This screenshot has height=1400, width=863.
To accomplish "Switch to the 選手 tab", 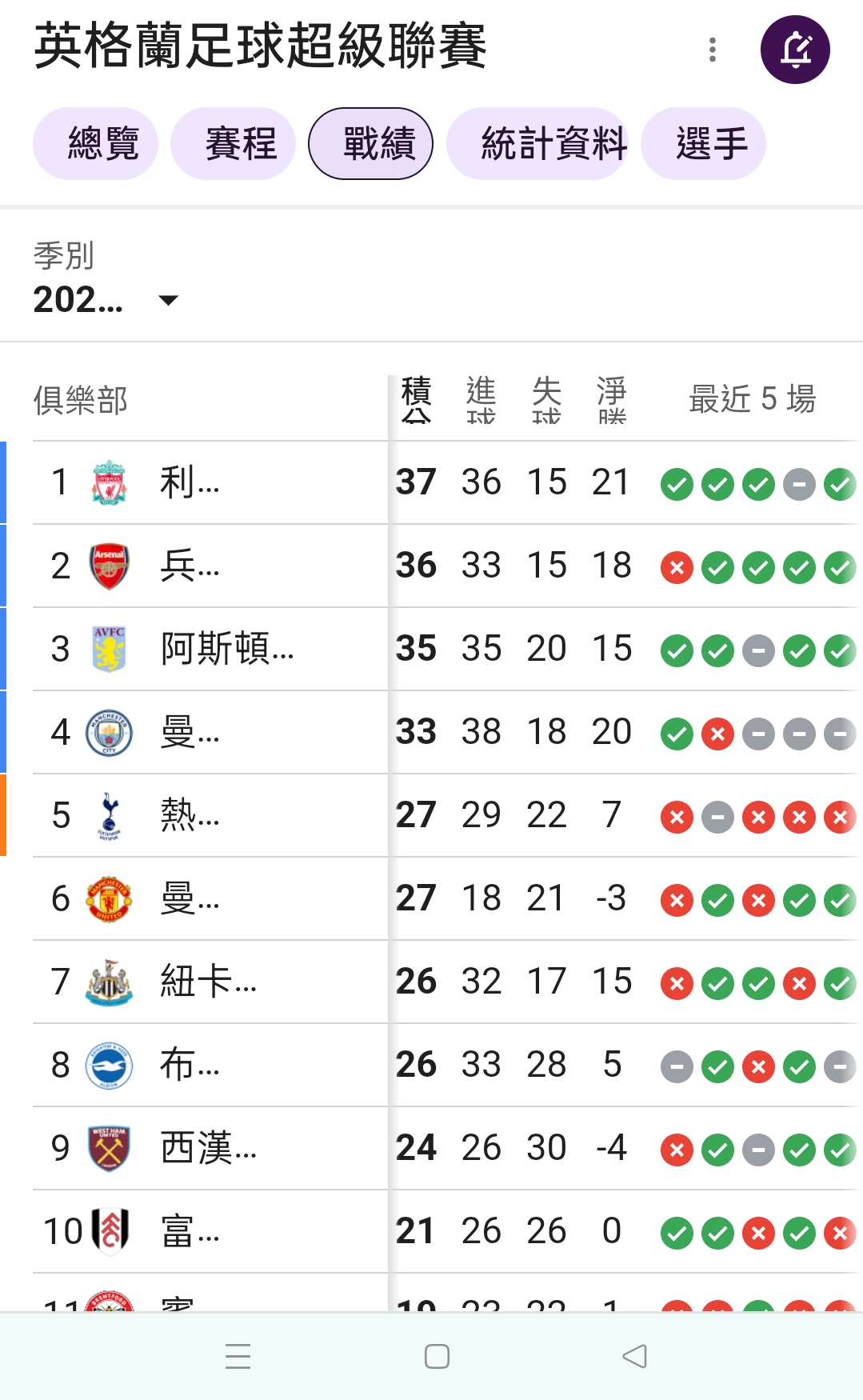I will click(704, 144).
